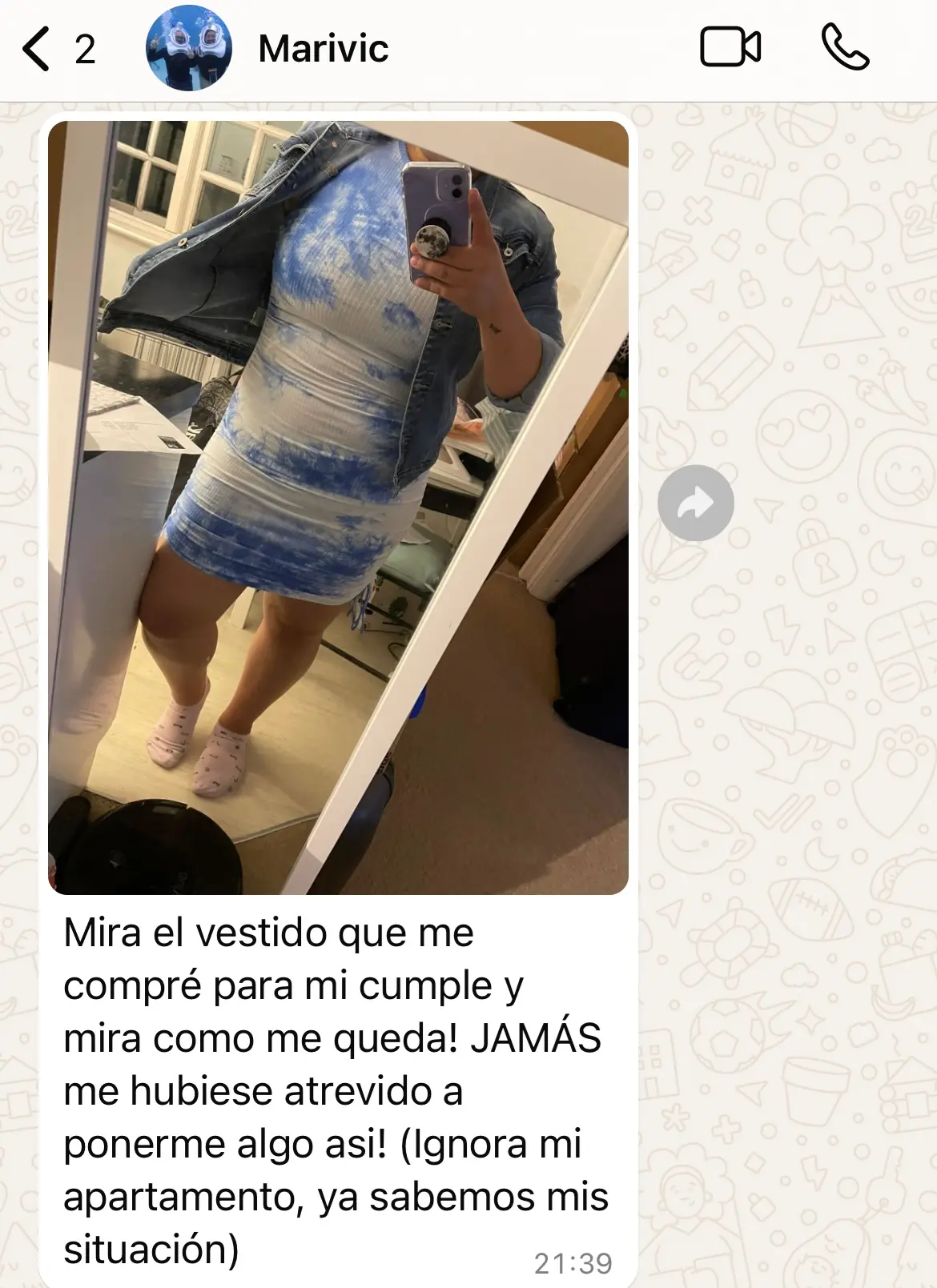The width and height of the screenshot is (937, 1288).
Task: Start a video call with Marivic
Action: click(730, 47)
